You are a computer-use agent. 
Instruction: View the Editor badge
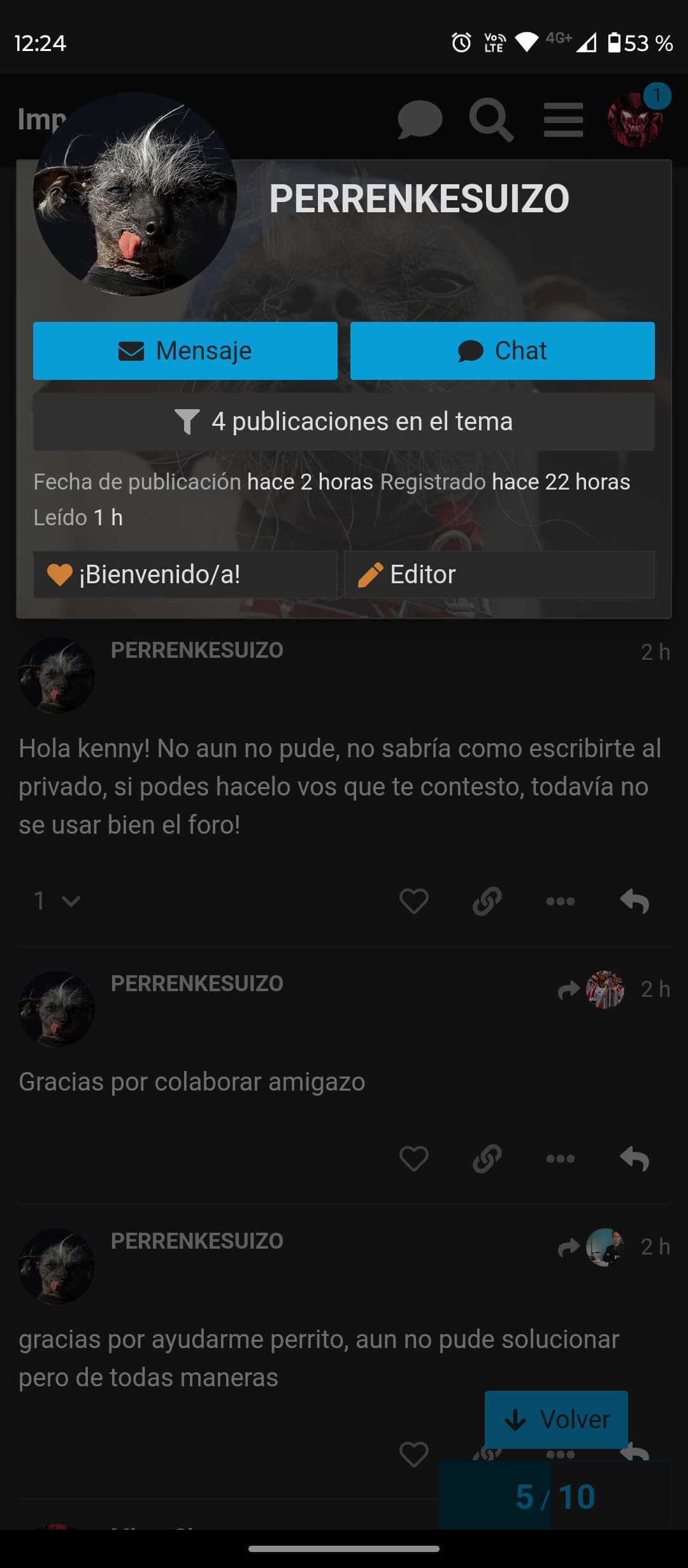[499, 574]
